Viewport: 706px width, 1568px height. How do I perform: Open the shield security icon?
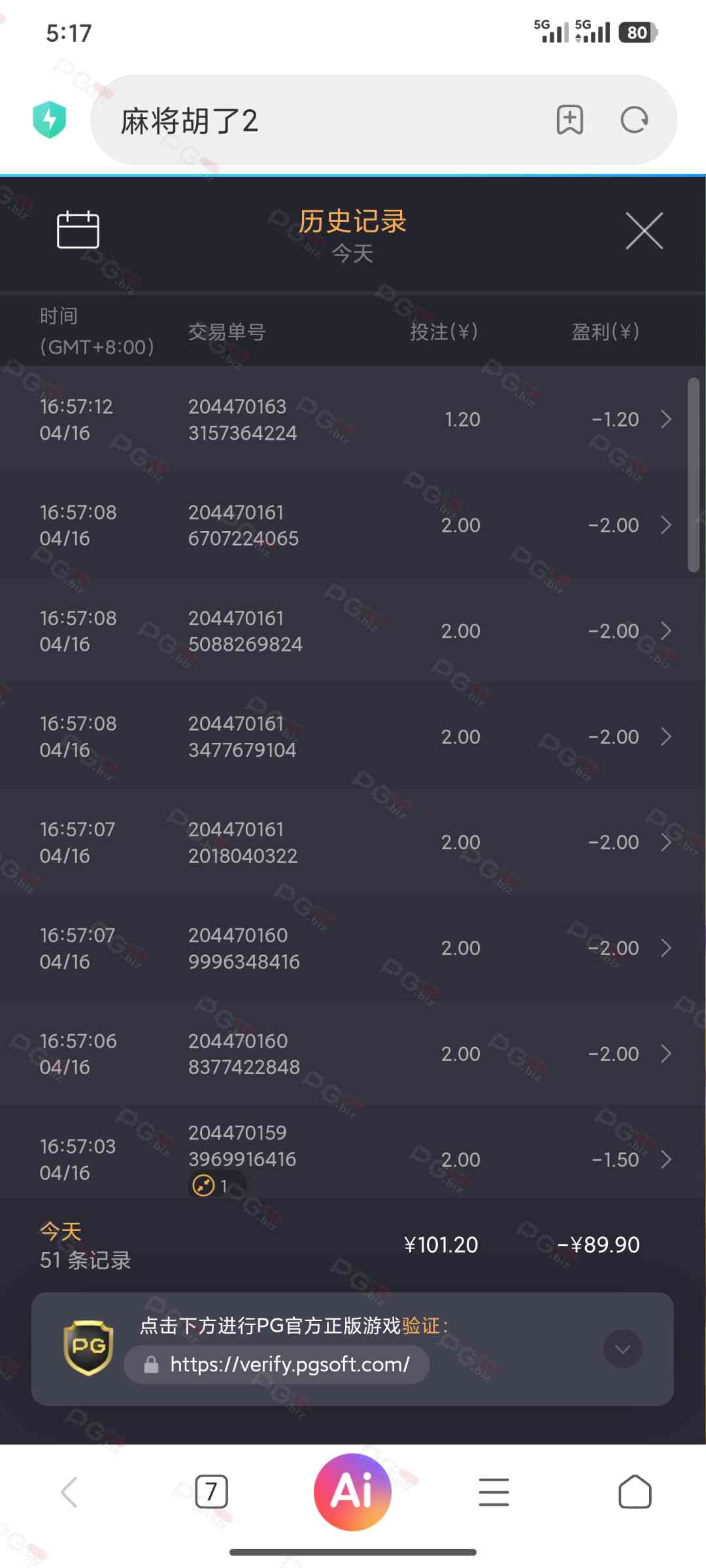(x=50, y=120)
